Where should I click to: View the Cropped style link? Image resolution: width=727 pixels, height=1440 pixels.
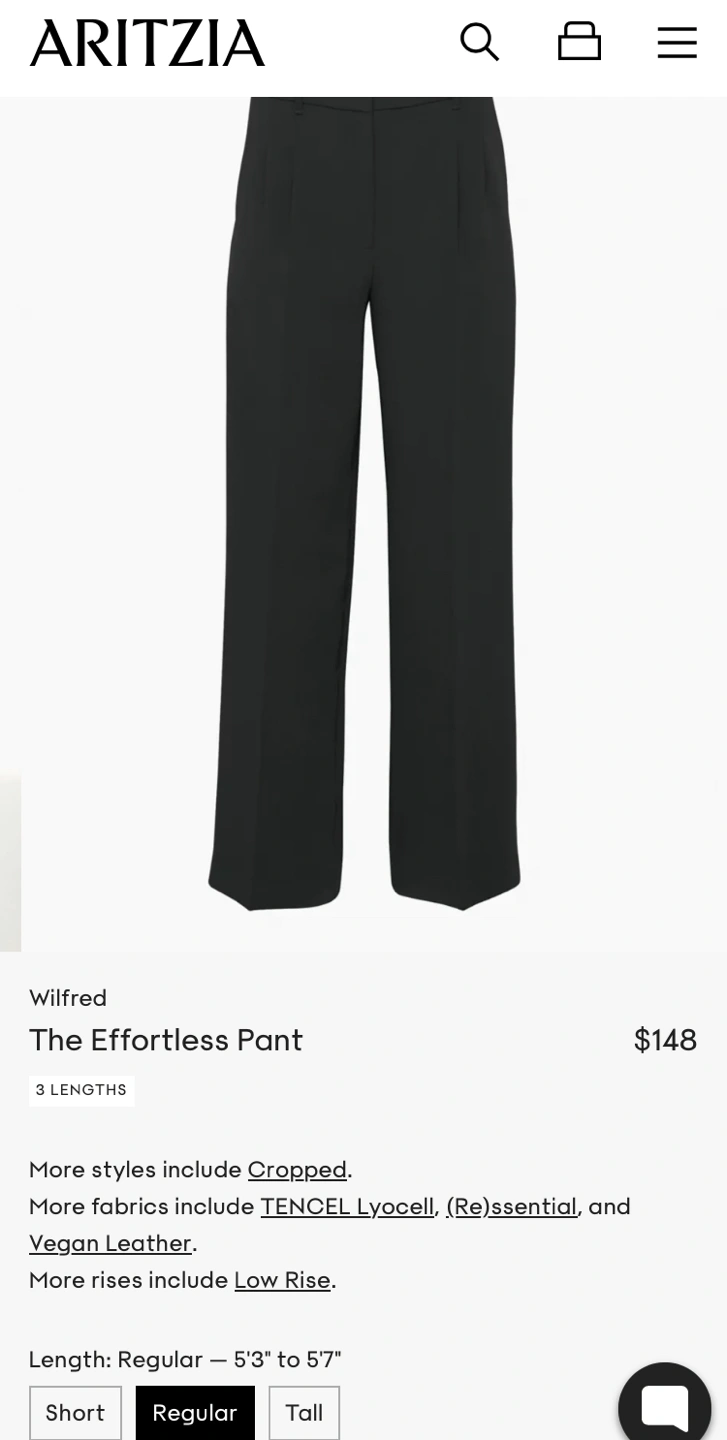point(297,1169)
